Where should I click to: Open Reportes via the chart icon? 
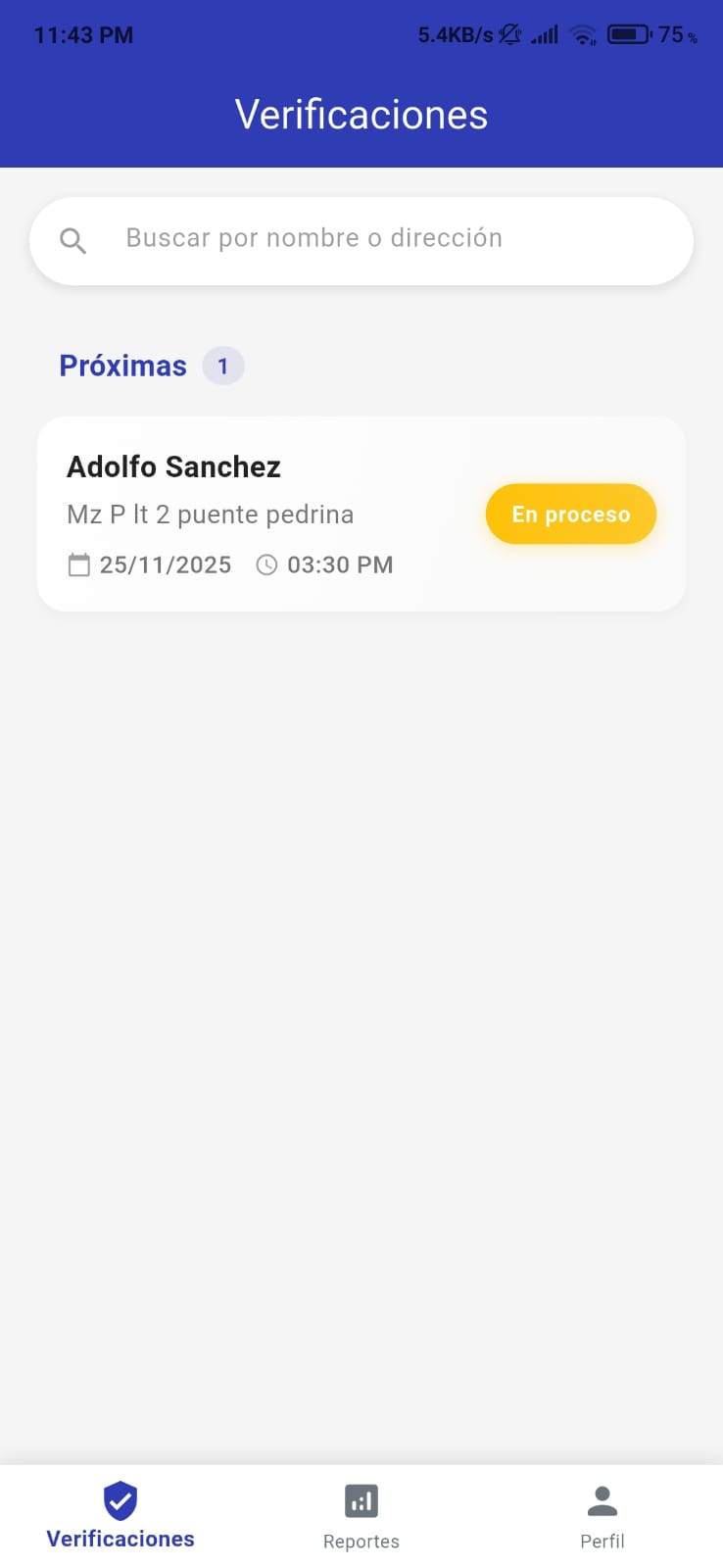tap(361, 1498)
